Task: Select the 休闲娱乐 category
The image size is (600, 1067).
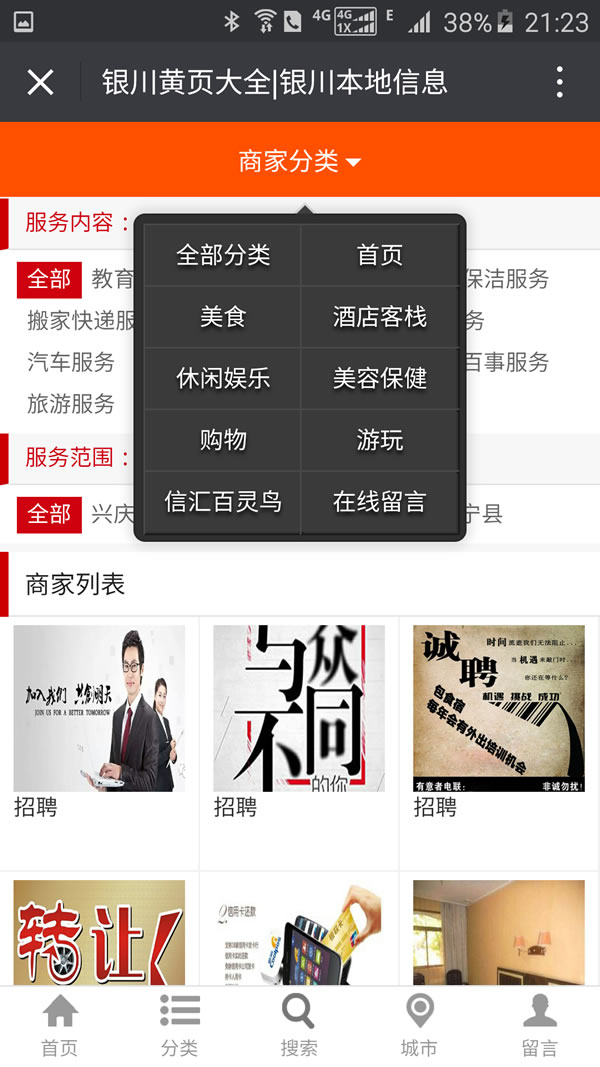Action: tap(223, 378)
